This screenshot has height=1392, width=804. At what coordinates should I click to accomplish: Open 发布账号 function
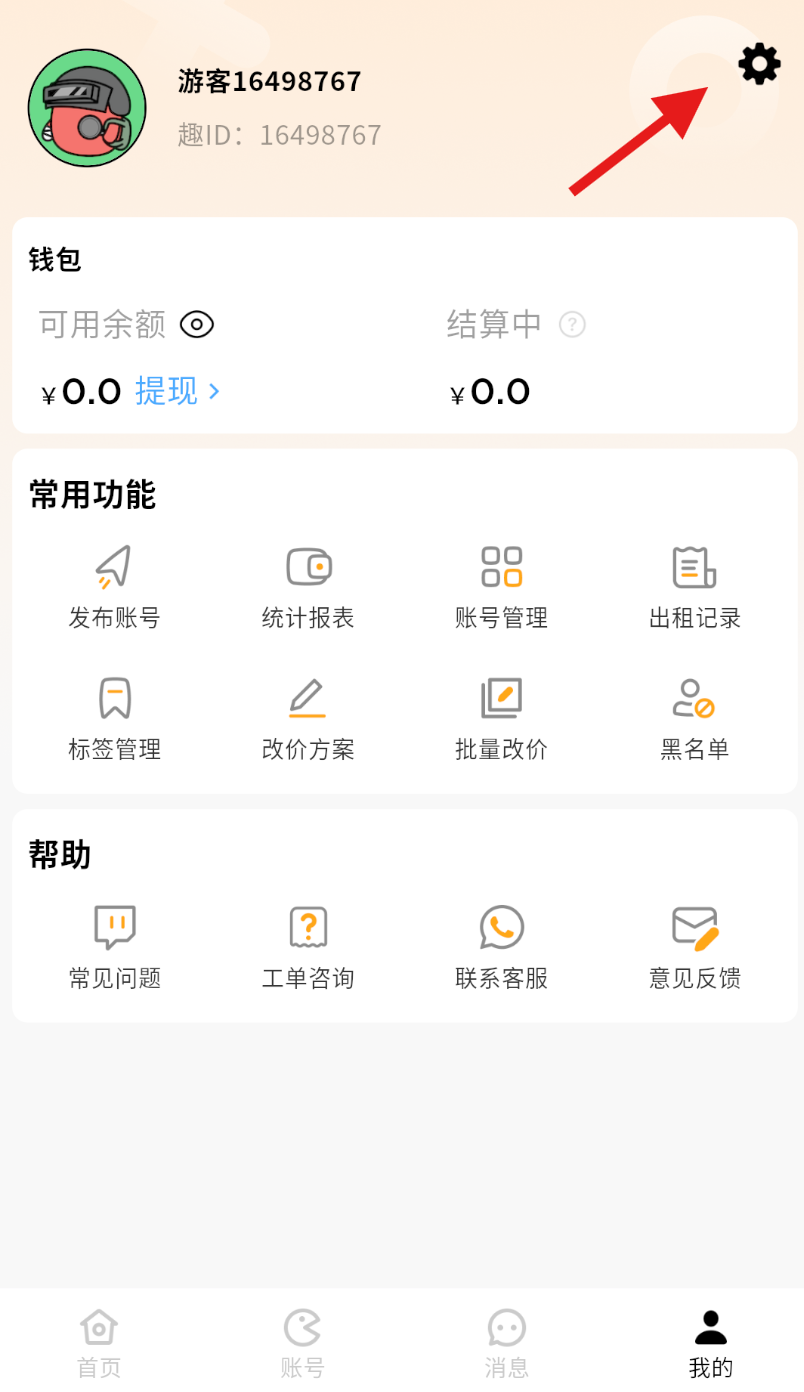114,587
